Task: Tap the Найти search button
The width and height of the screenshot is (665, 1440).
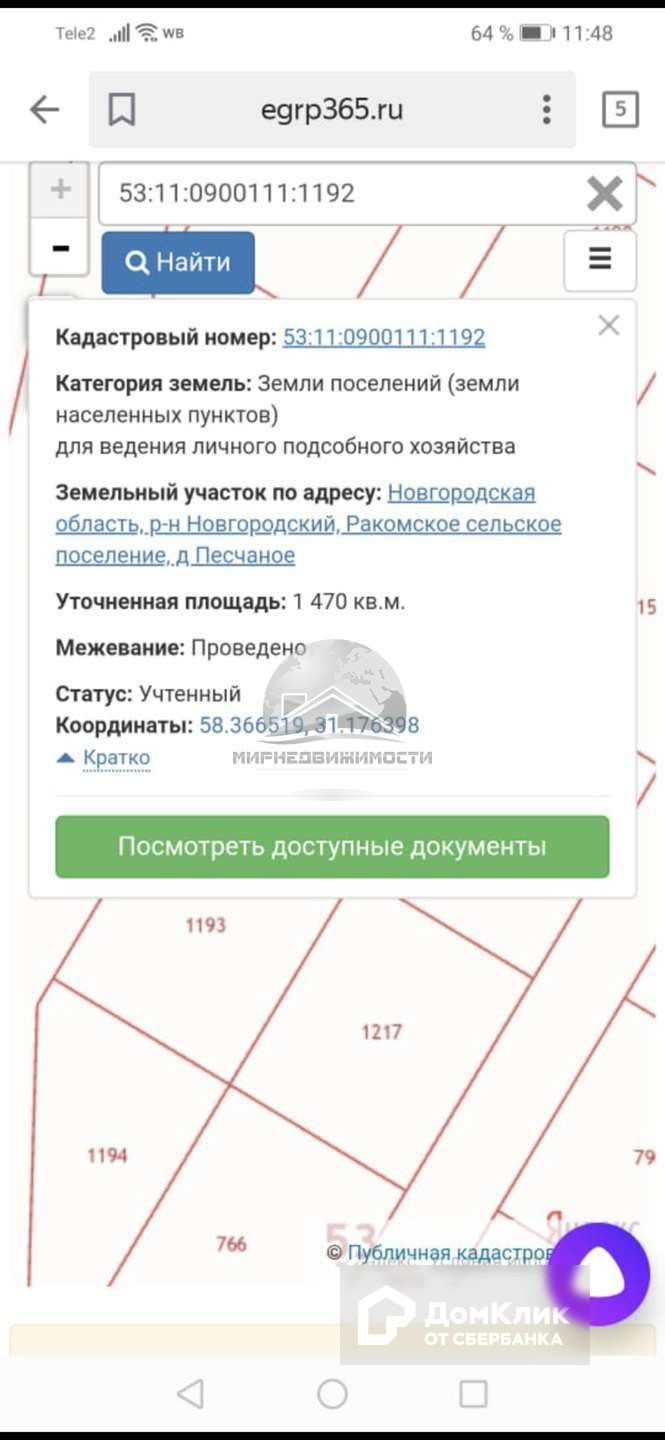Action: pyautogui.click(x=178, y=263)
